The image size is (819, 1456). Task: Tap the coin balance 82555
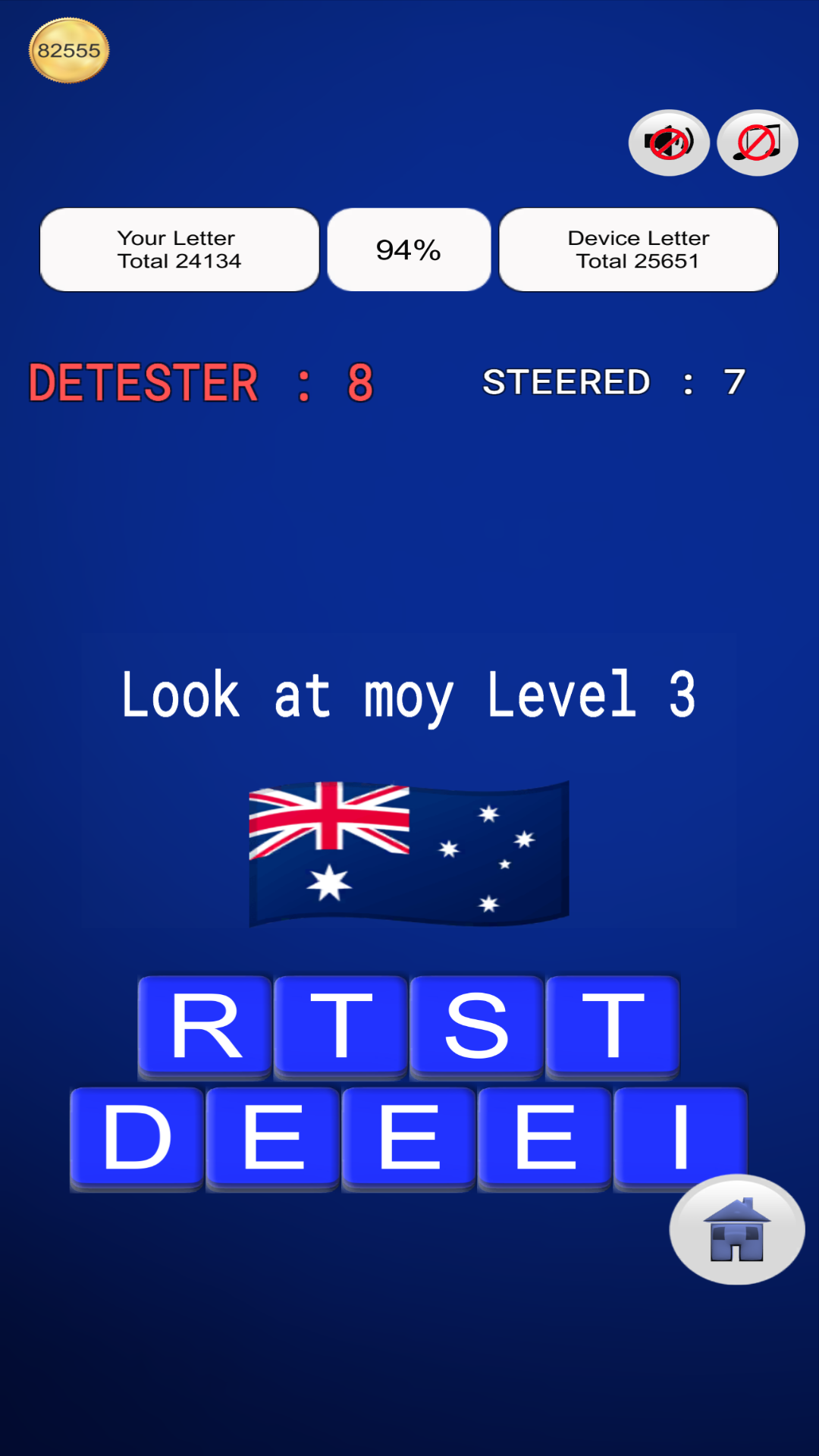point(69,51)
